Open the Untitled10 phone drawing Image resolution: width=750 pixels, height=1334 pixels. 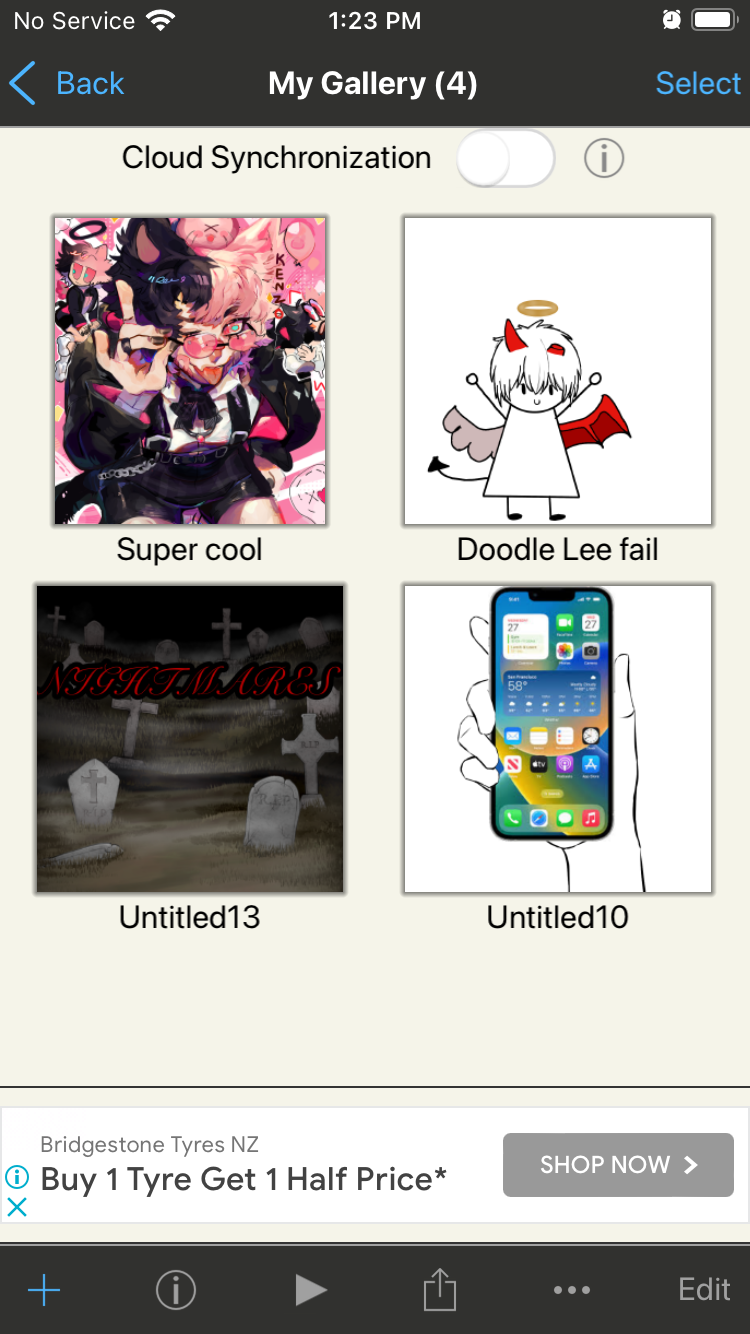[557, 738]
